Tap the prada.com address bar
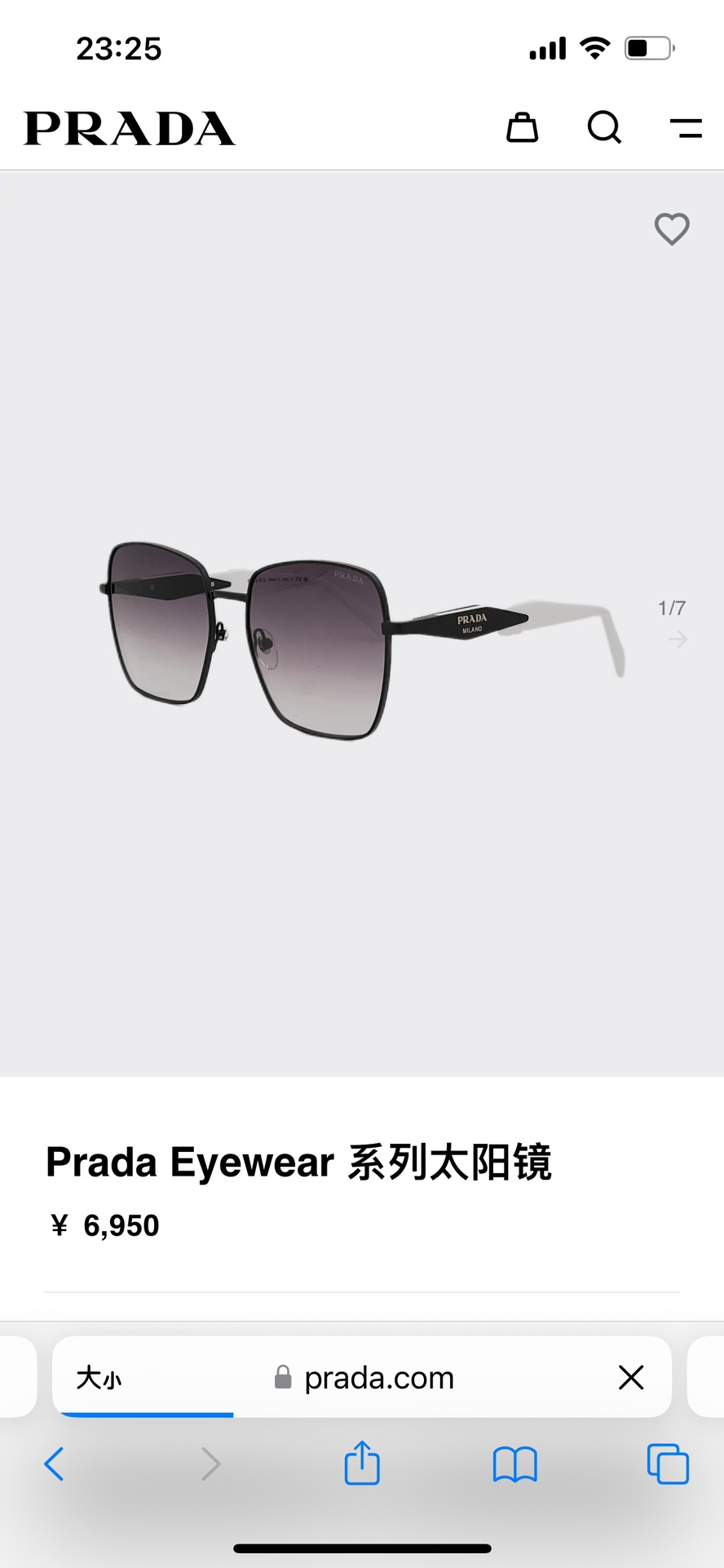This screenshot has width=724, height=1568. click(x=378, y=1378)
